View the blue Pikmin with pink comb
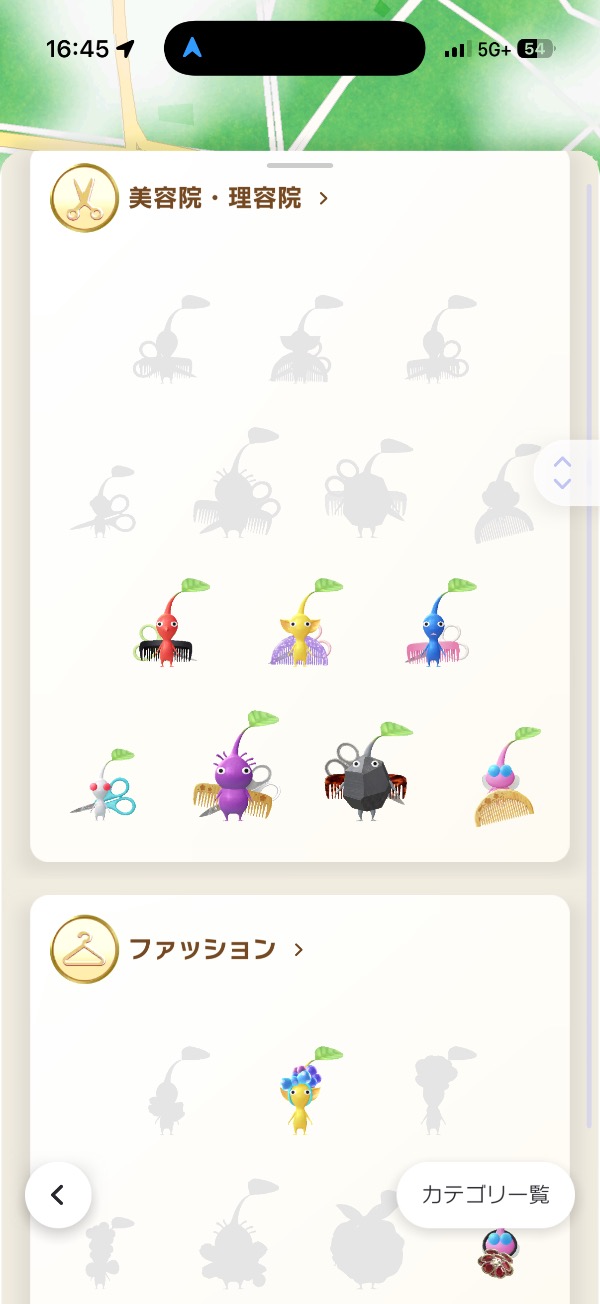 (435, 628)
